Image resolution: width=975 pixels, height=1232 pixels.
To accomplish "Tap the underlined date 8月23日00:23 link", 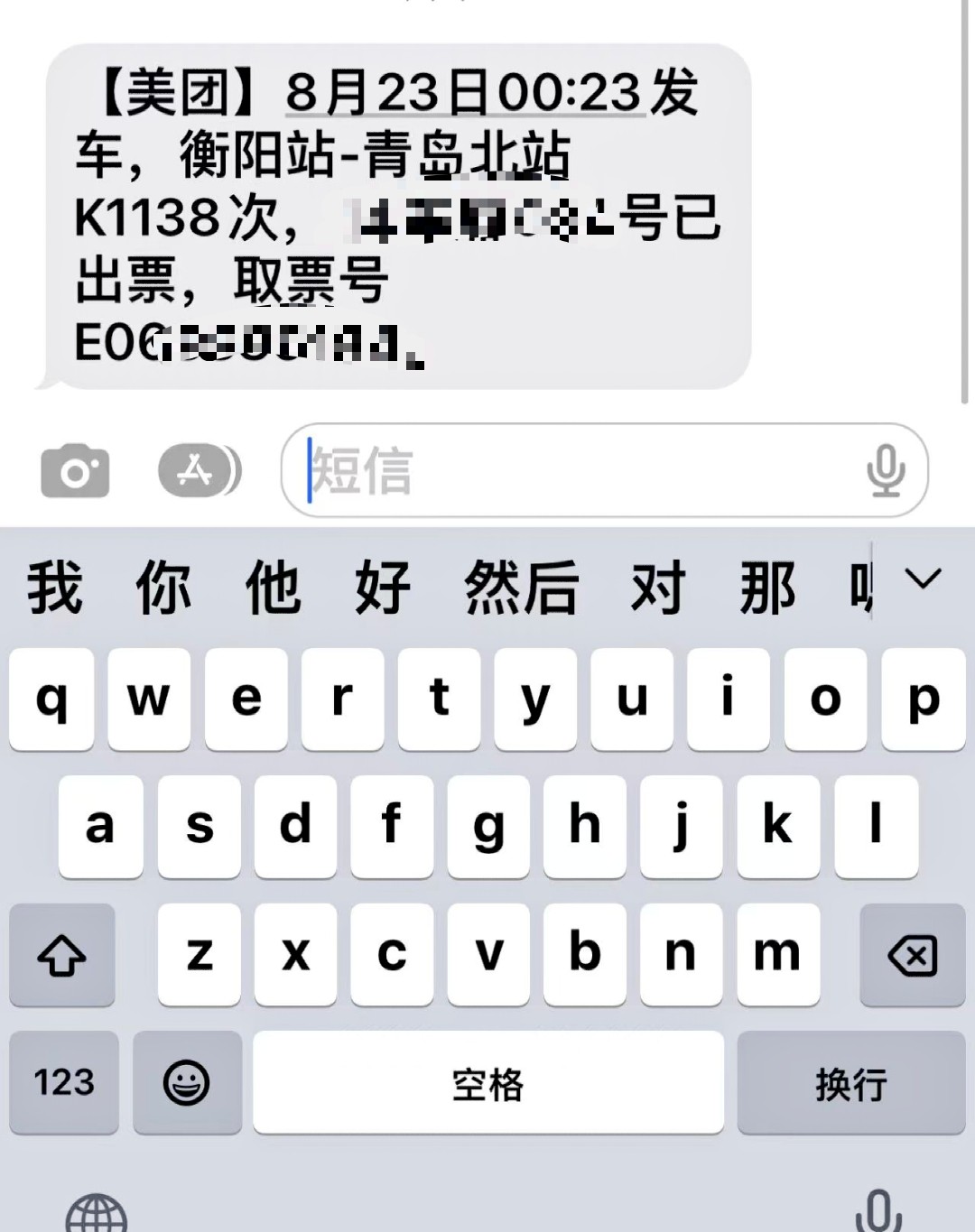I will pyautogui.click(x=464, y=92).
